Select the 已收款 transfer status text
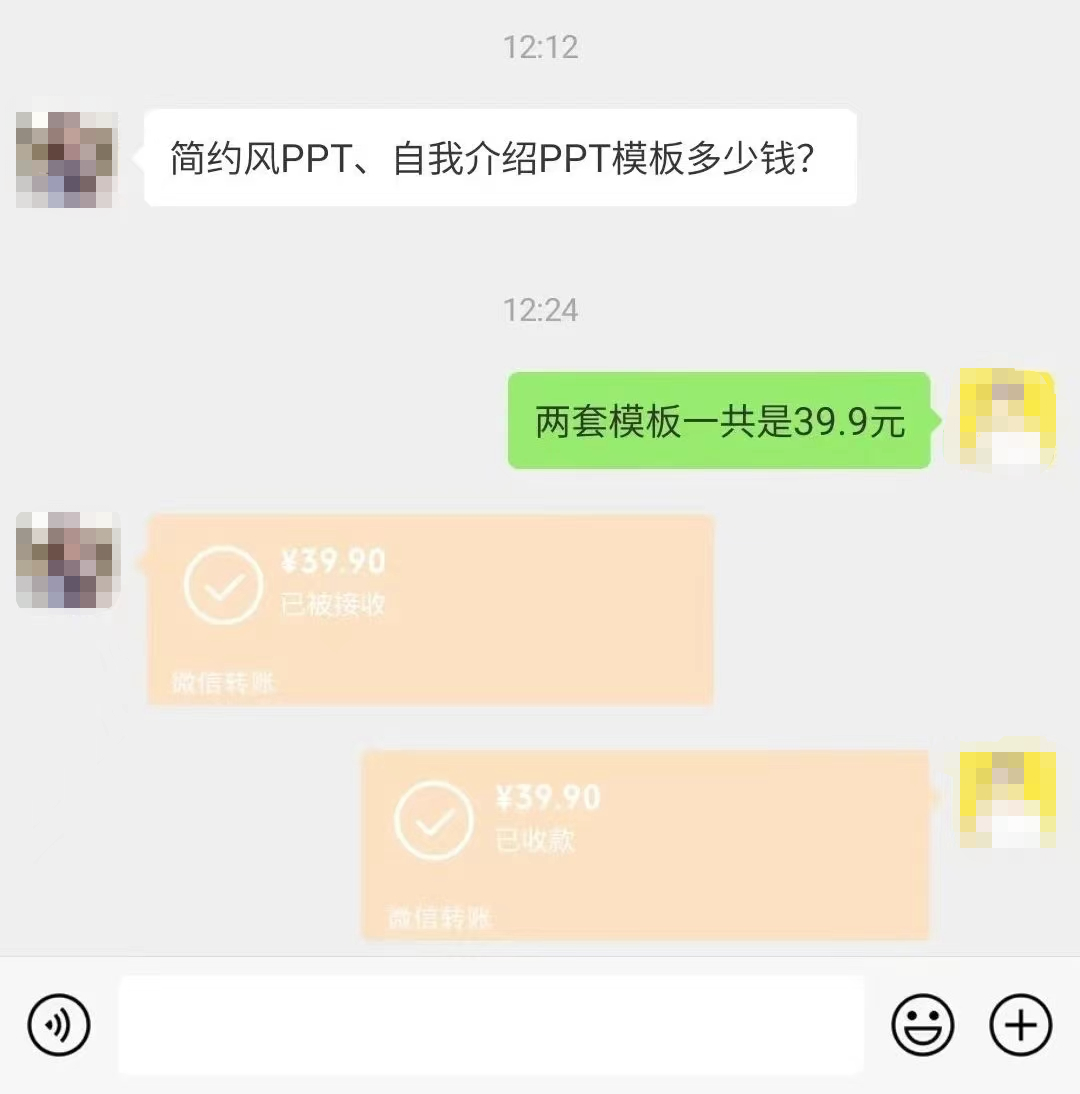Image resolution: width=1080 pixels, height=1094 pixels. pyautogui.click(x=536, y=838)
